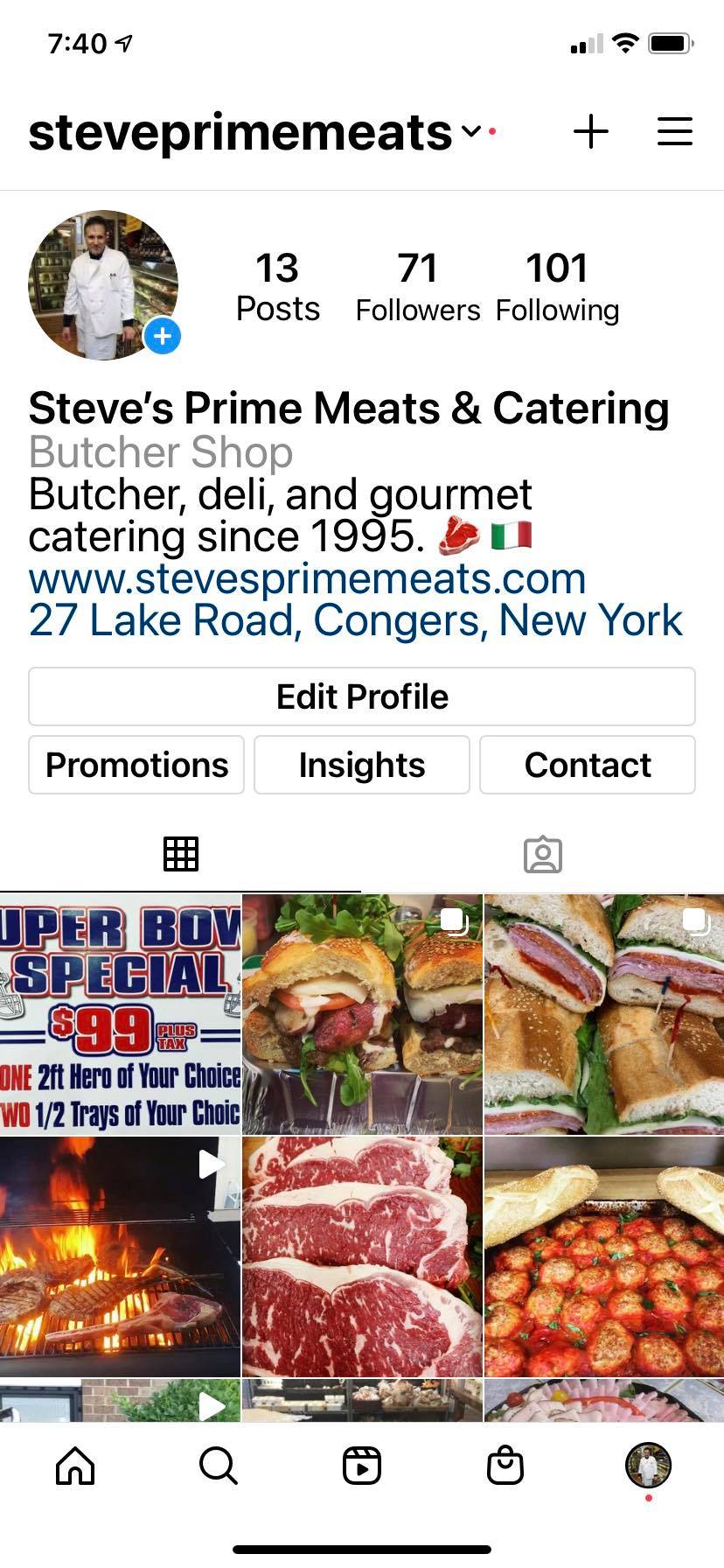
Task: Open the Search tab in the bottom bar
Action: 218,1465
